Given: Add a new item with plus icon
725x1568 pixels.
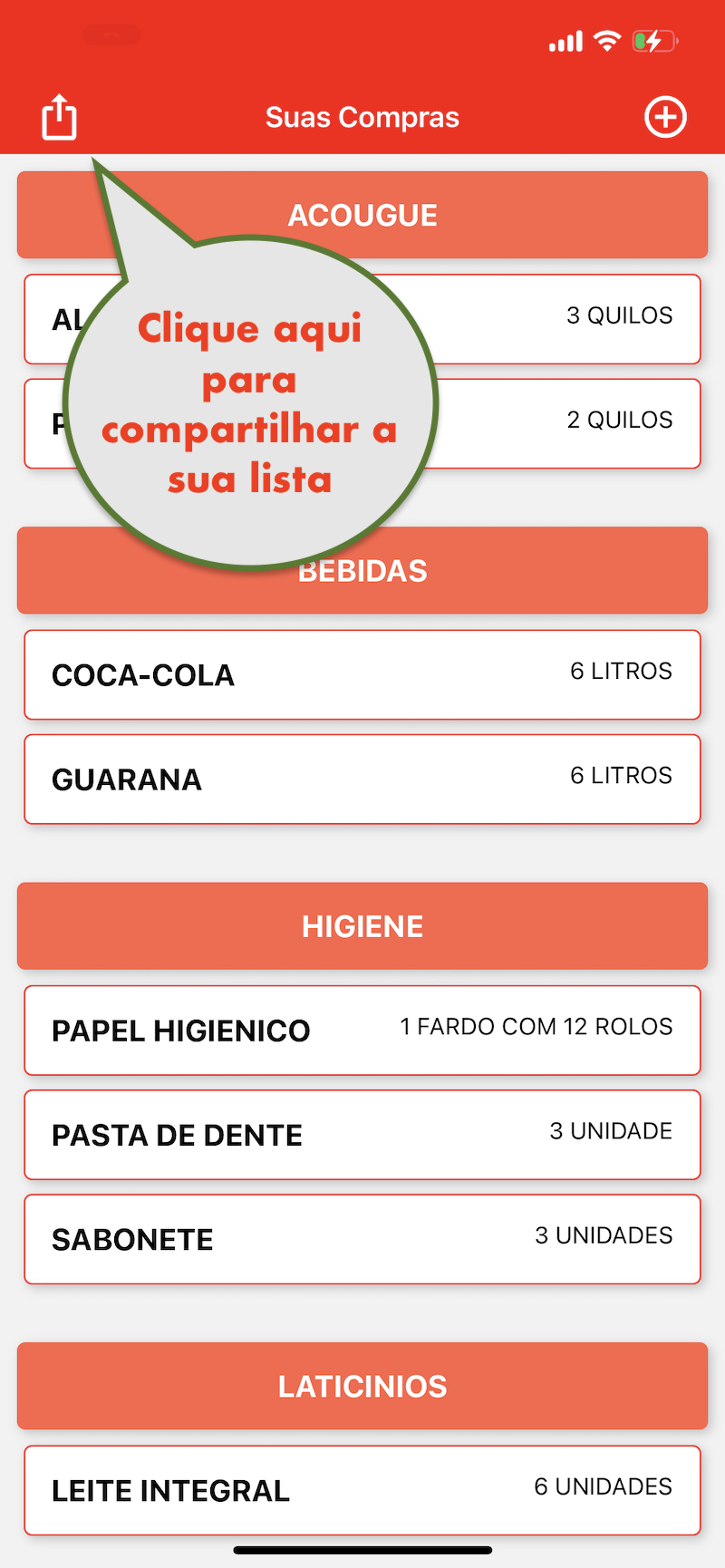Looking at the screenshot, I should click(x=665, y=117).
